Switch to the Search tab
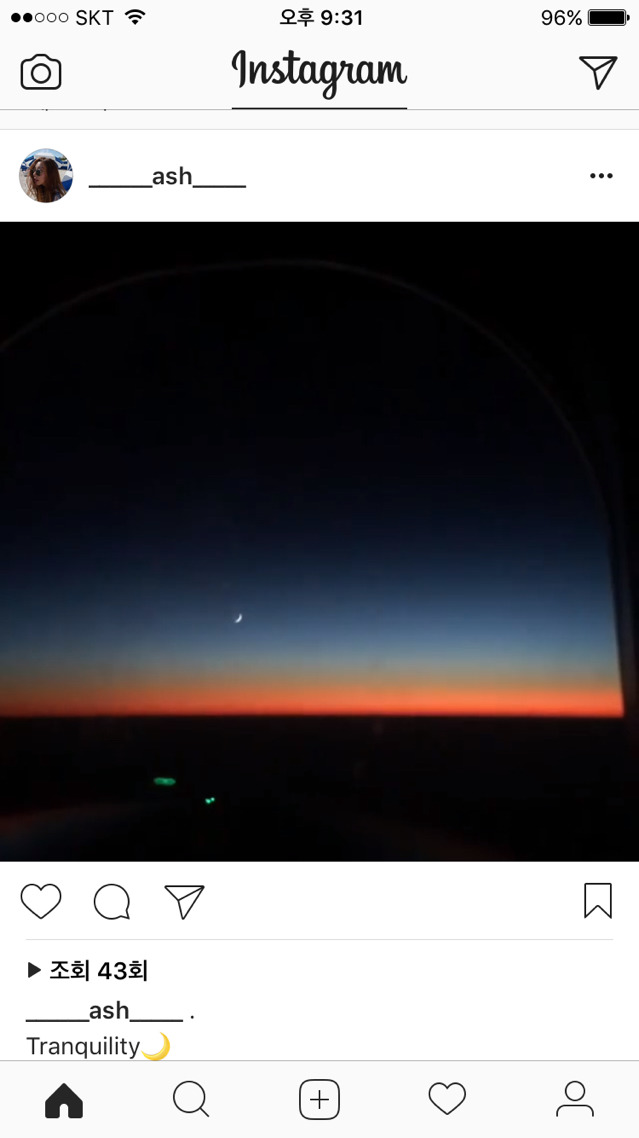Image resolution: width=639 pixels, height=1138 pixels. (x=191, y=1100)
